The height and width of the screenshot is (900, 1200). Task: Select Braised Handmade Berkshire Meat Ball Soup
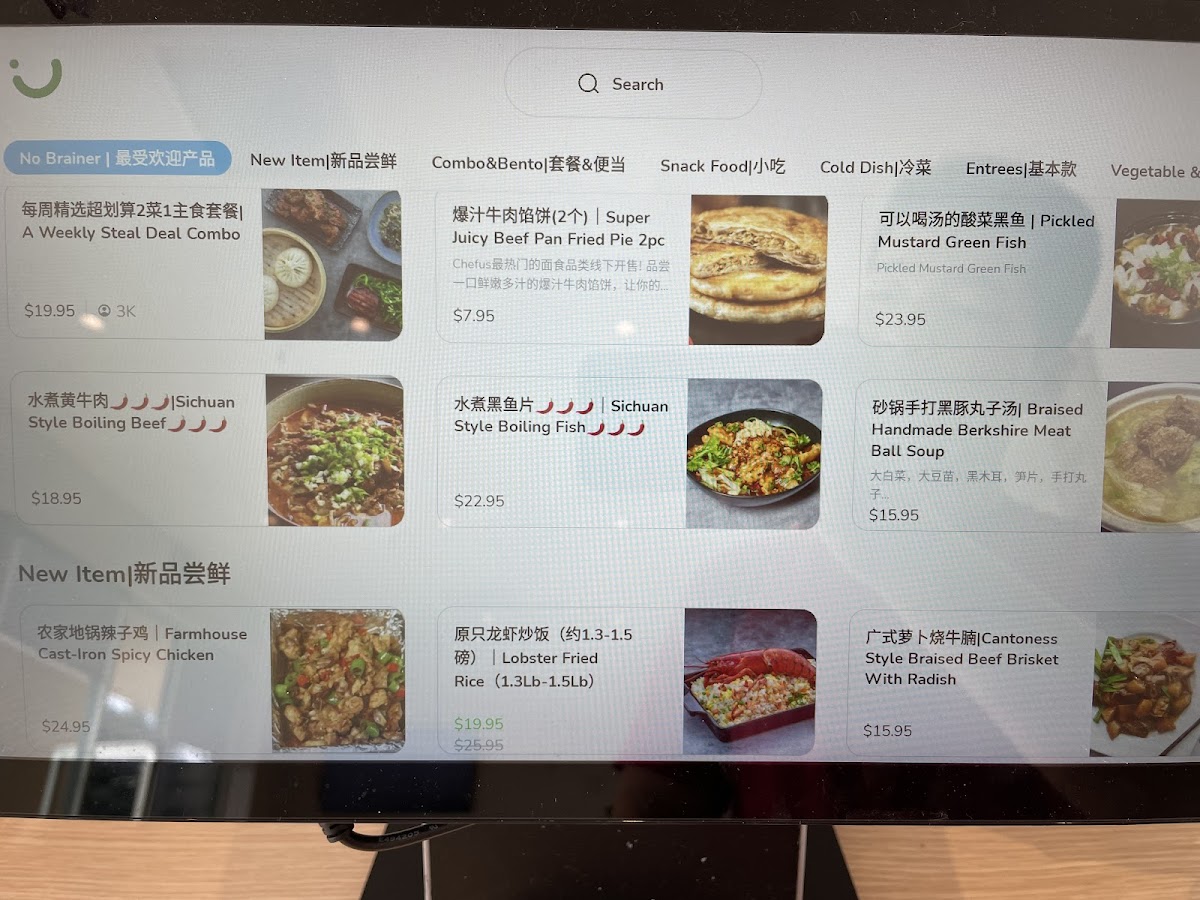tap(1025, 457)
